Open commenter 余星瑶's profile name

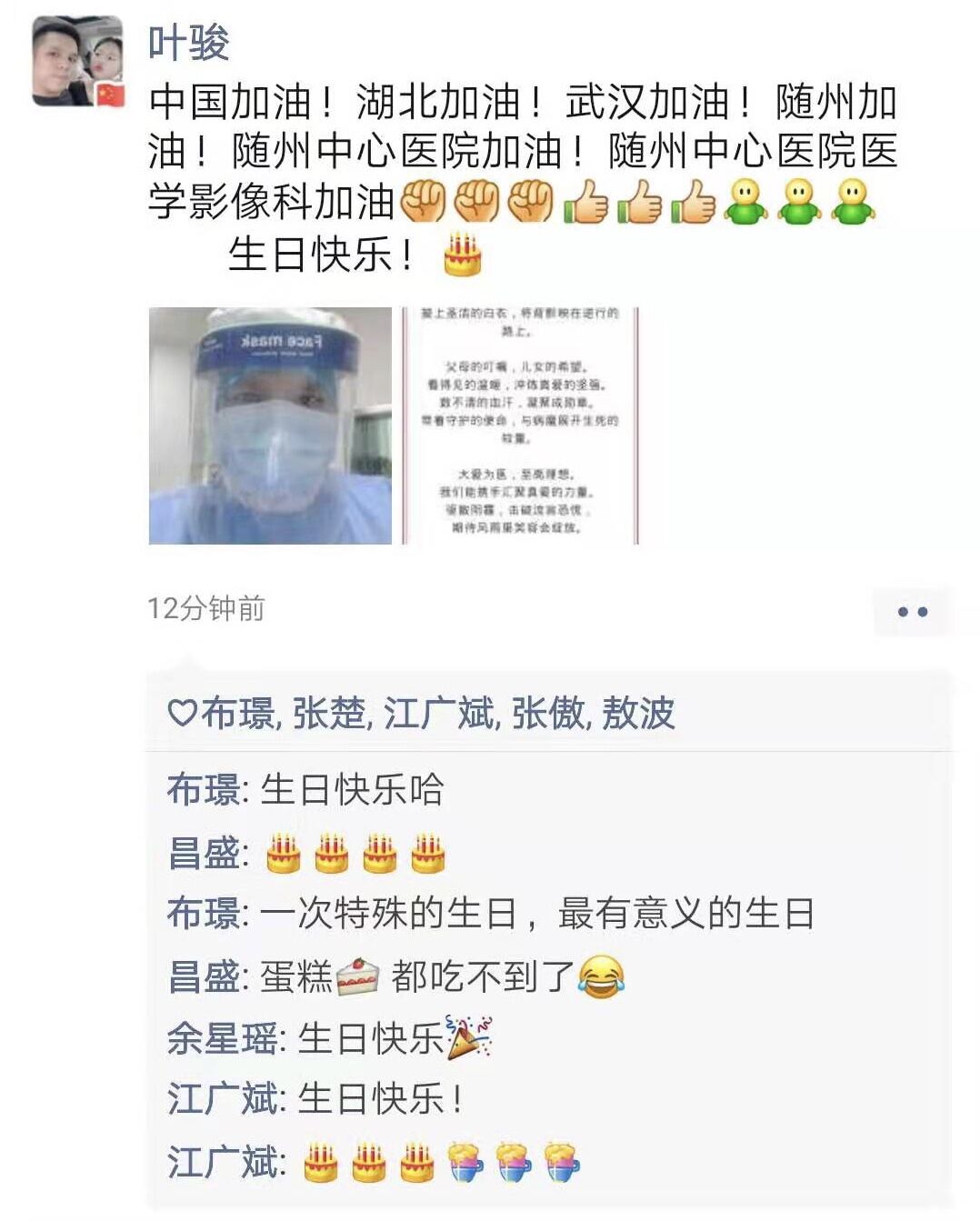[x=222, y=1038]
